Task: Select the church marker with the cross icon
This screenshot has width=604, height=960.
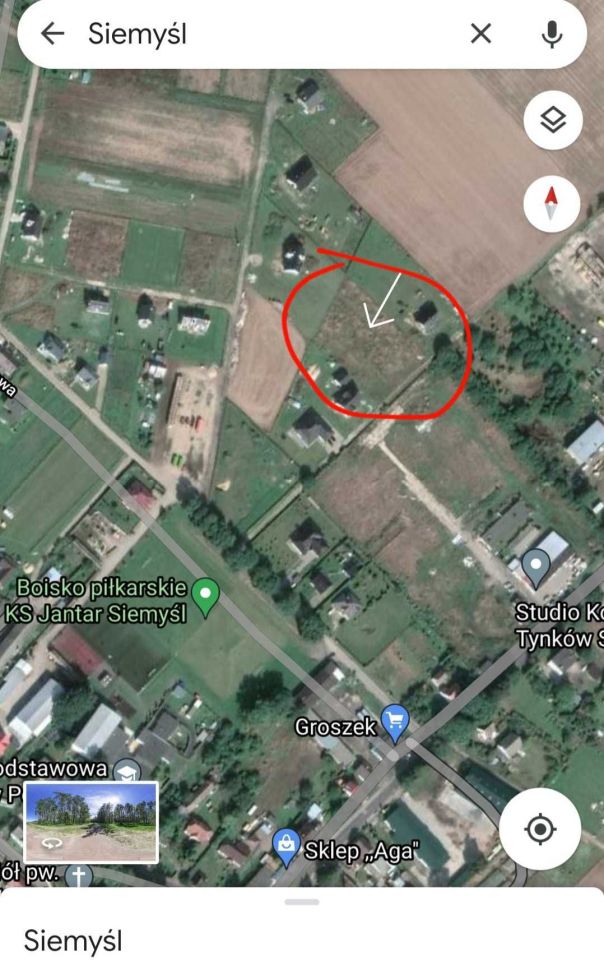Action: click(78, 876)
